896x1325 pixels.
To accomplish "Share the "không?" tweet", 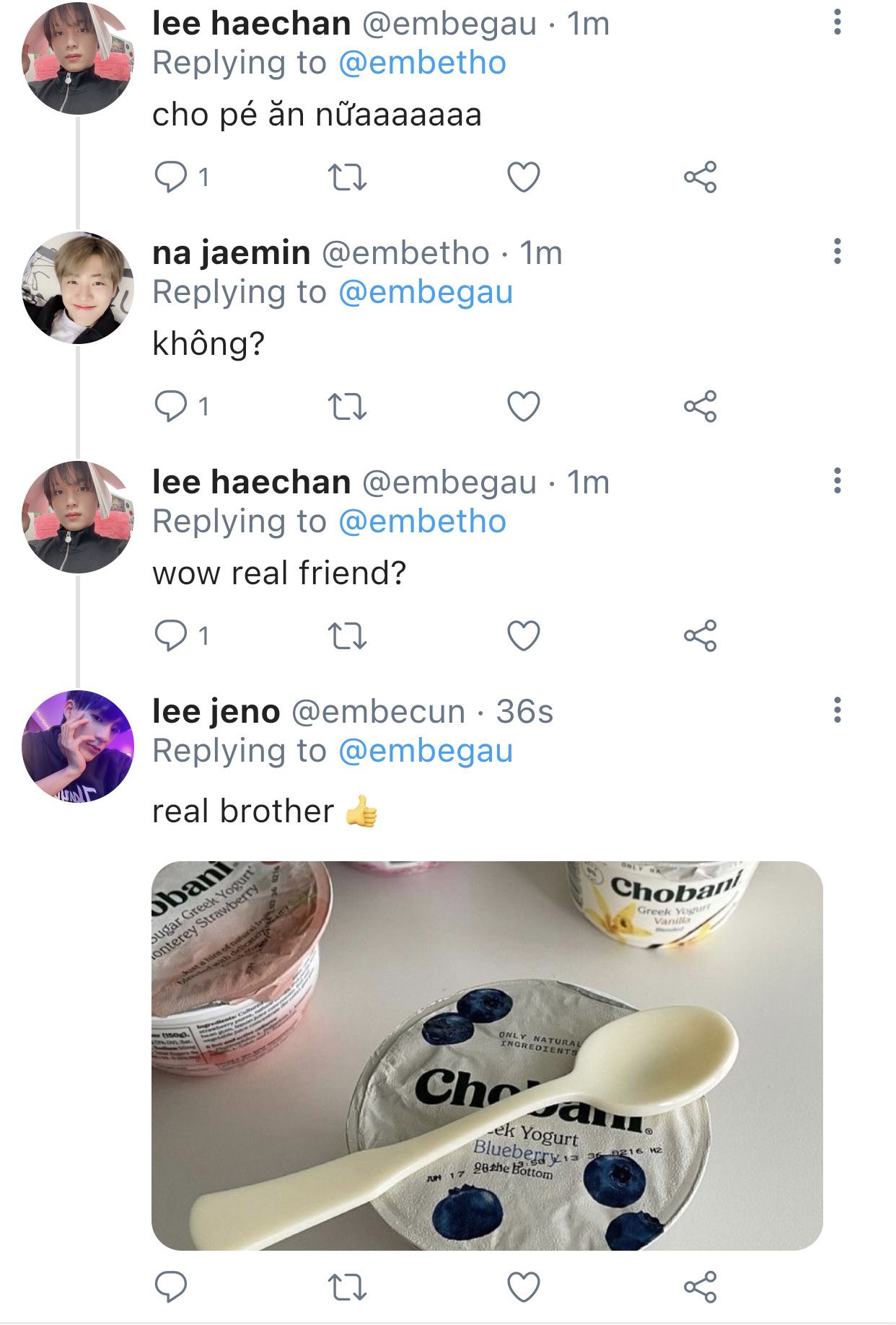I will click(x=700, y=407).
